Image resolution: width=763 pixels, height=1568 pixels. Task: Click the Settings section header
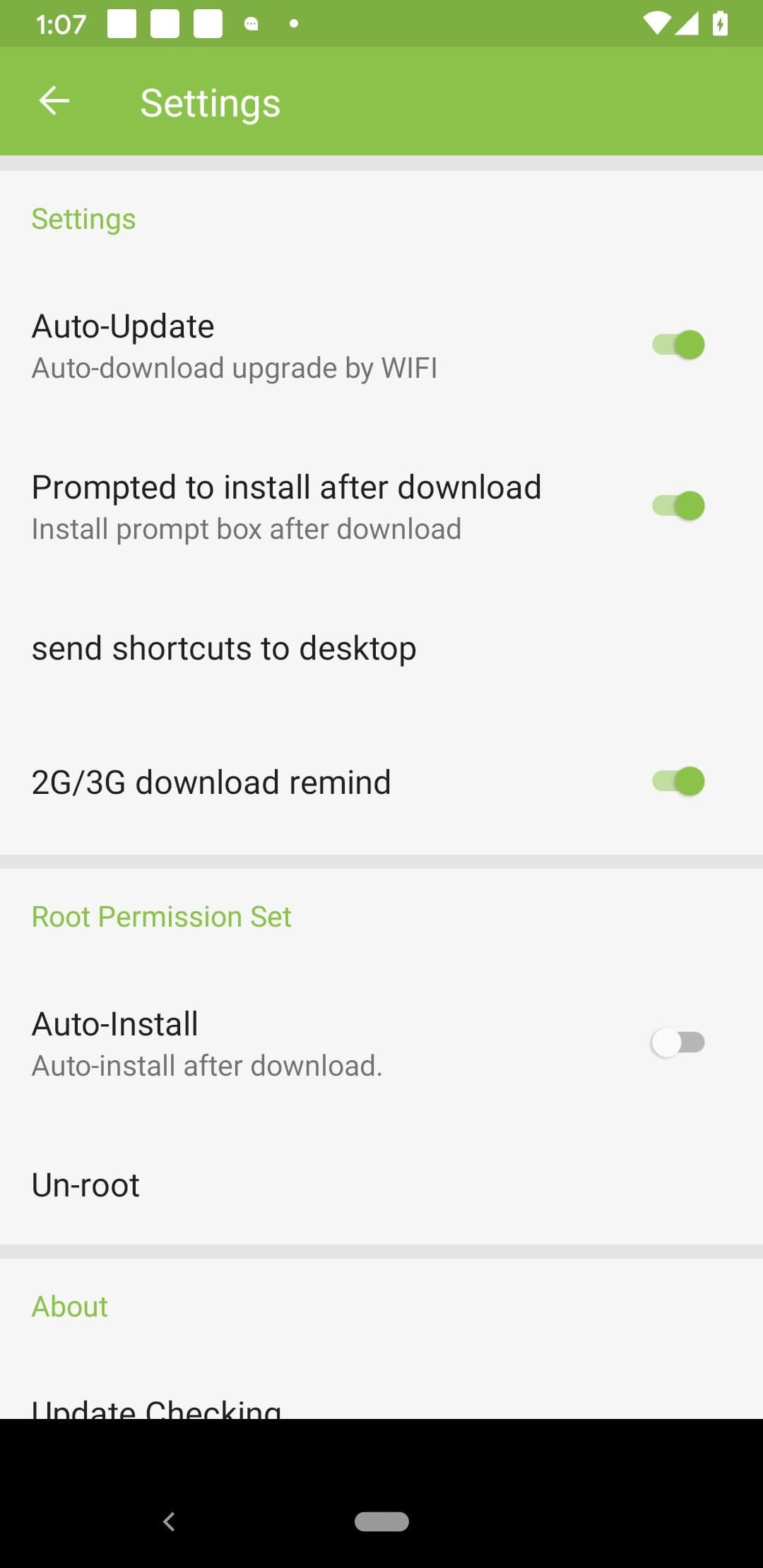coord(83,219)
